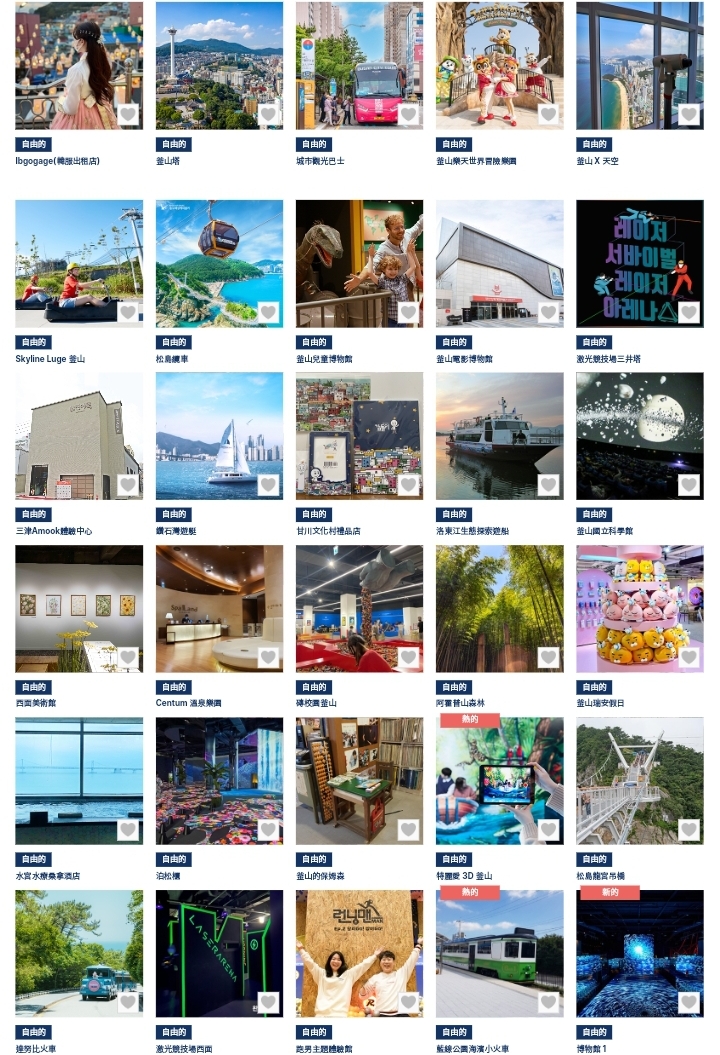Like the 洛東江生態探索遊船 card

548,485
